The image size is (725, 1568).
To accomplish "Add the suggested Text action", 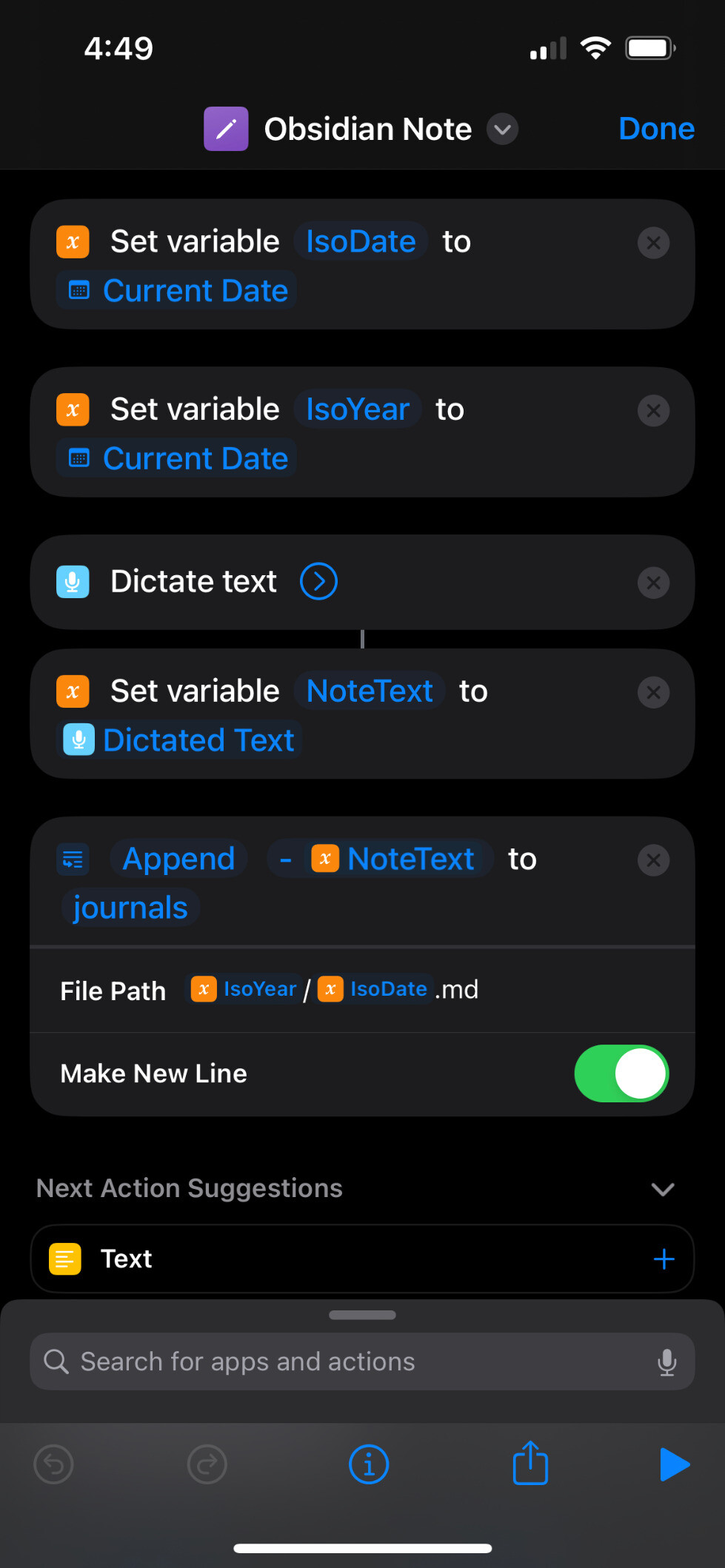I will 664,1259.
